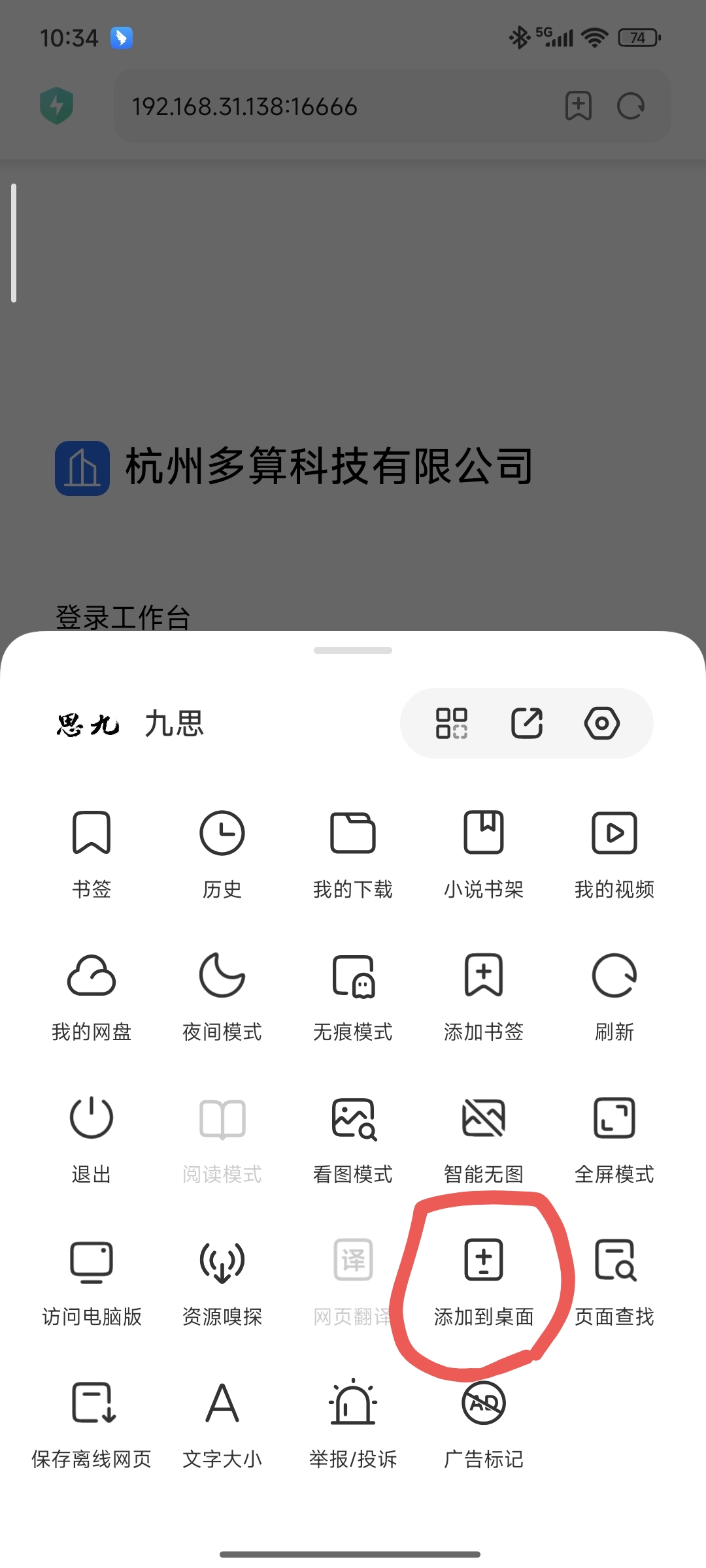The image size is (706, 1568).
Task: Open 我的网盘 cloud drive
Action: tap(92, 975)
